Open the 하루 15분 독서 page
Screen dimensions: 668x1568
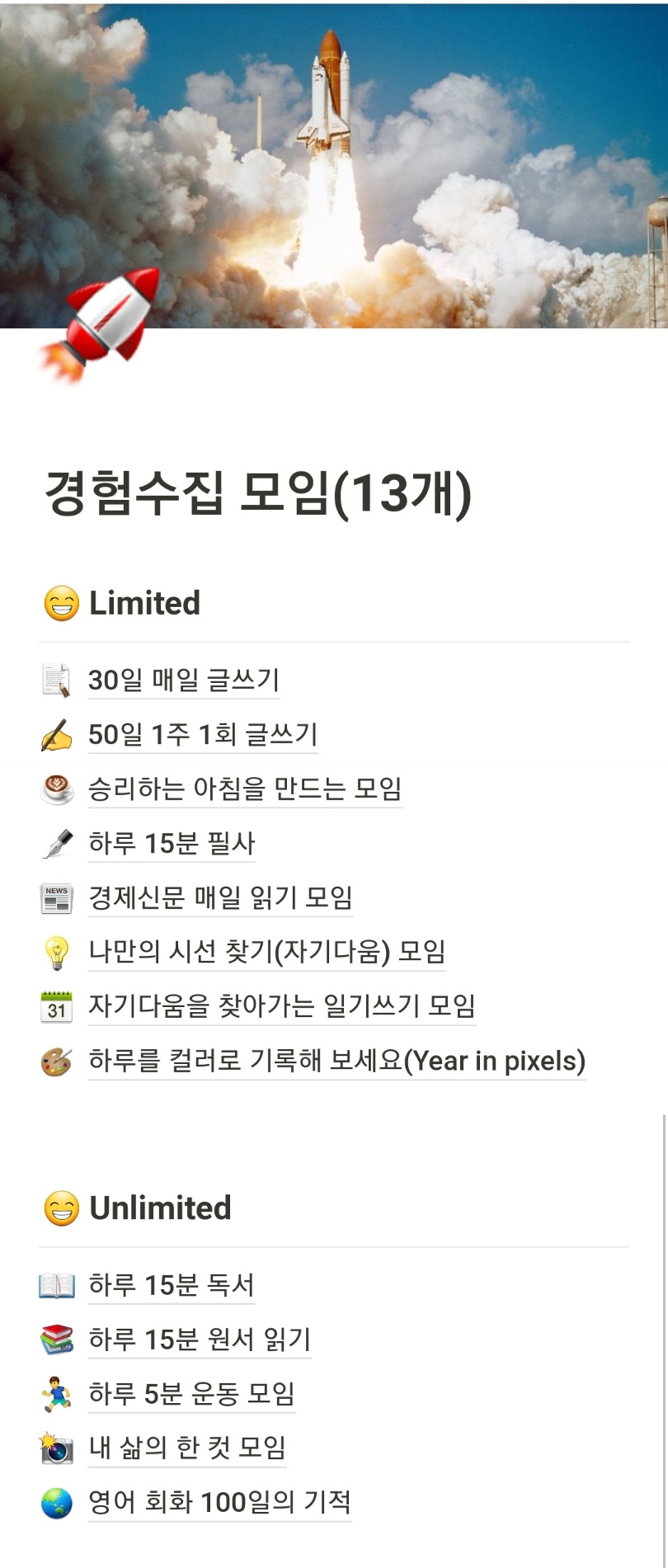[x=172, y=1286]
